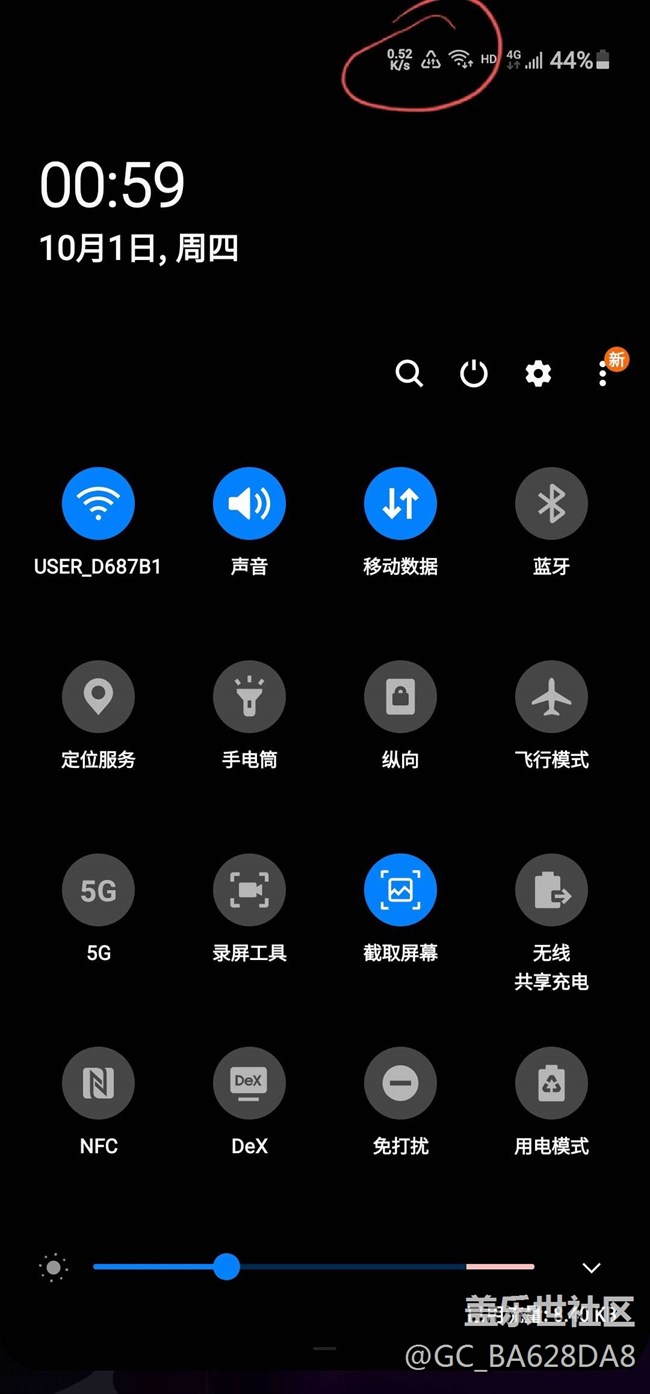Enable 无线共享充电 wireless power sharing
The height and width of the screenshot is (1394, 650).
point(551,890)
